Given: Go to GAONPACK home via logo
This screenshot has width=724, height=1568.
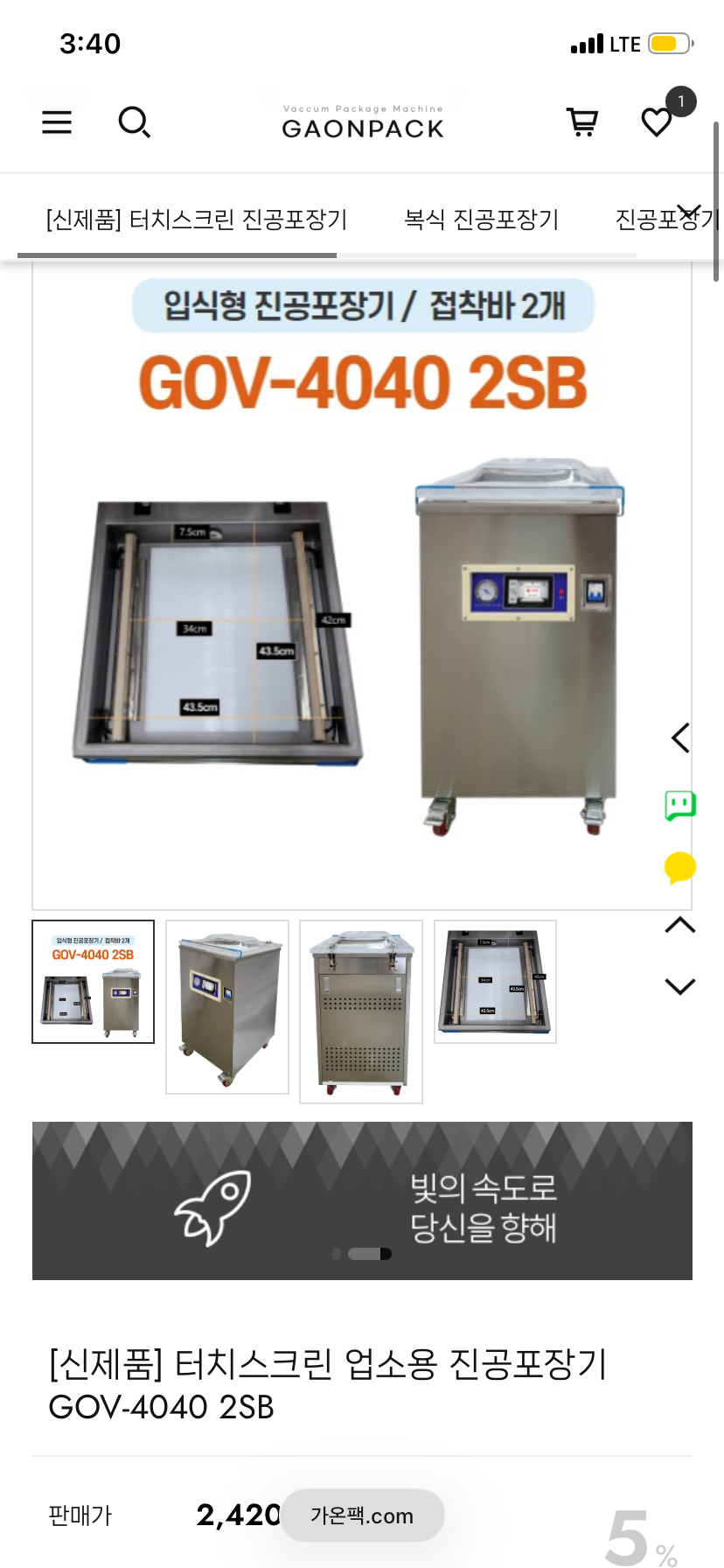Looking at the screenshot, I should (x=363, y=122).
